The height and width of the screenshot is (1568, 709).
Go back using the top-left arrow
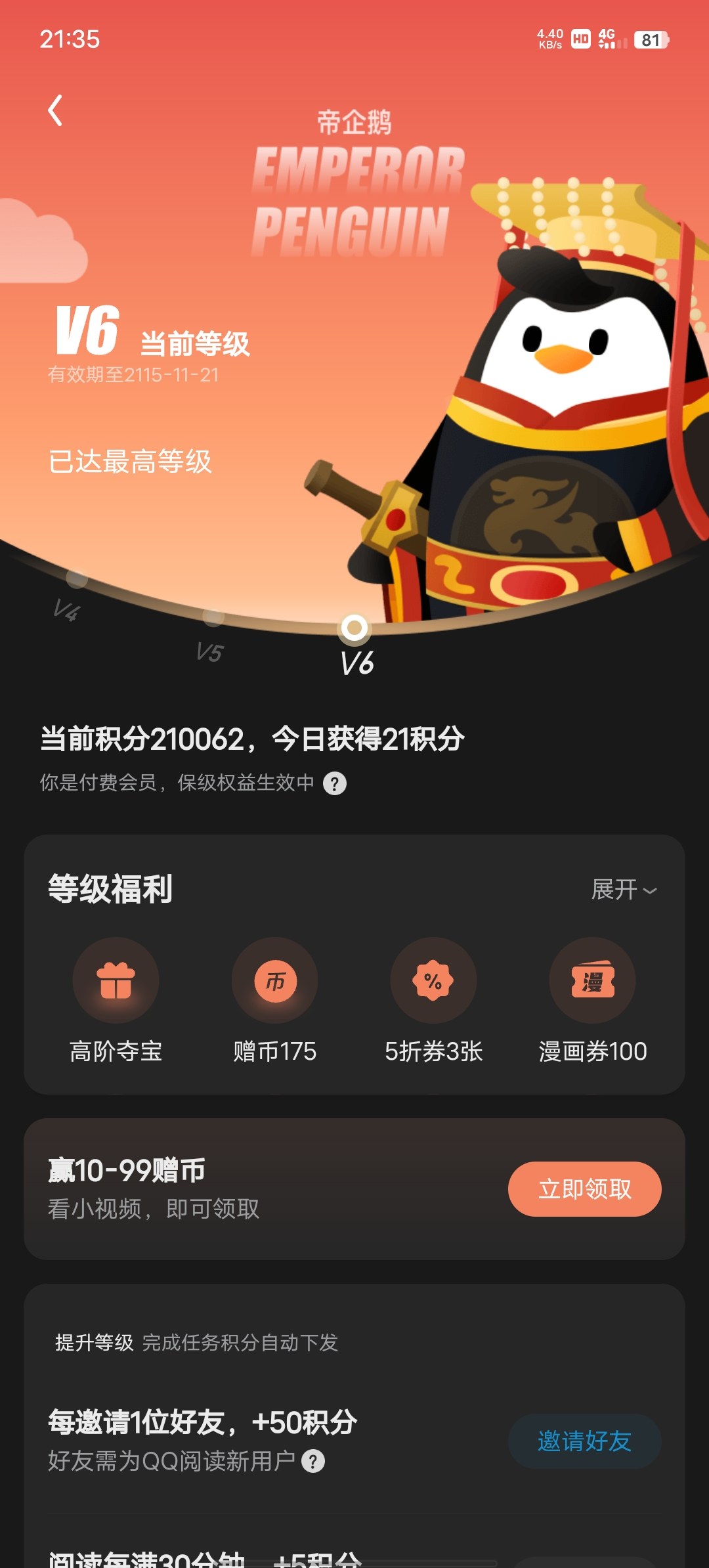(x=56, y=110)
